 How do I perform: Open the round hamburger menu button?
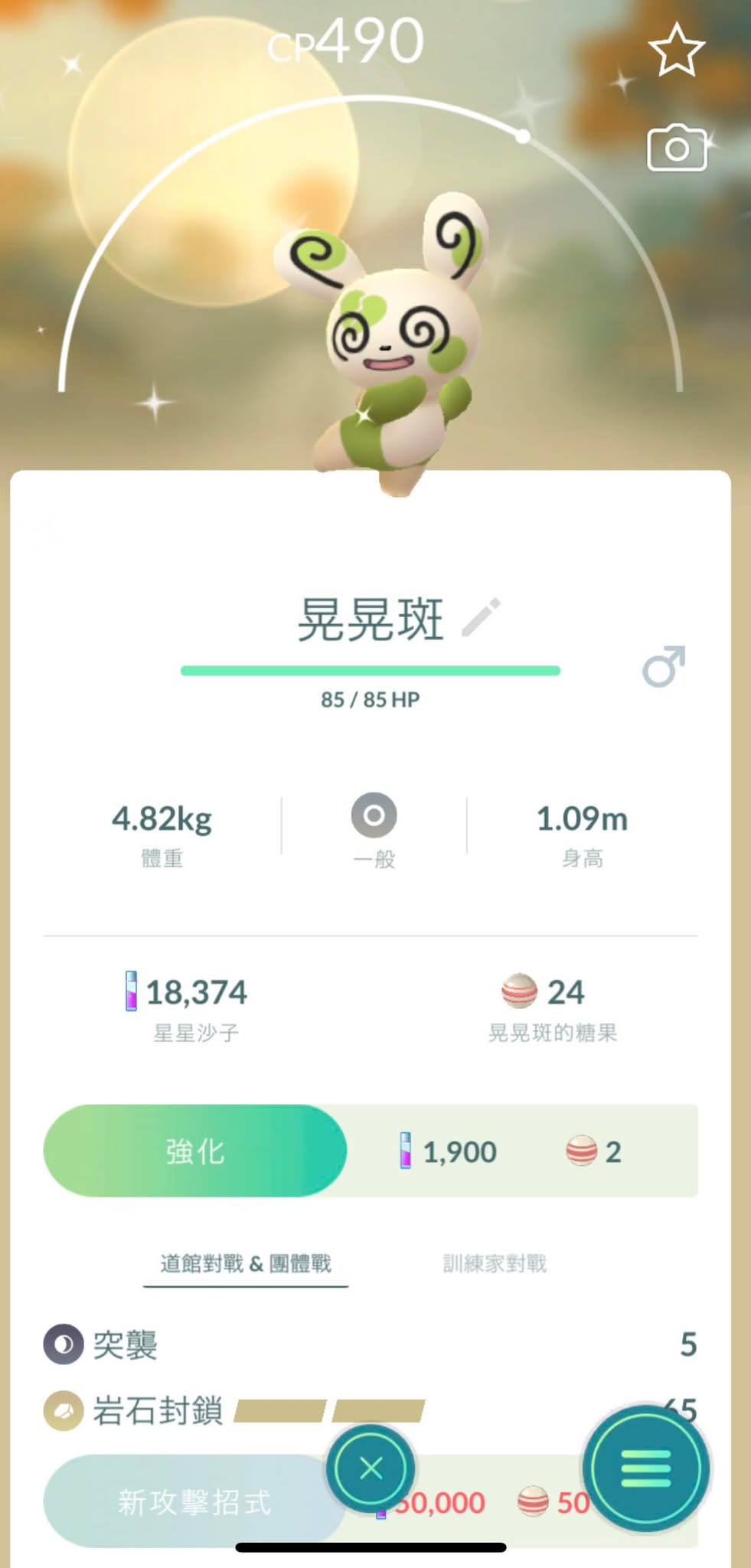645,1468
